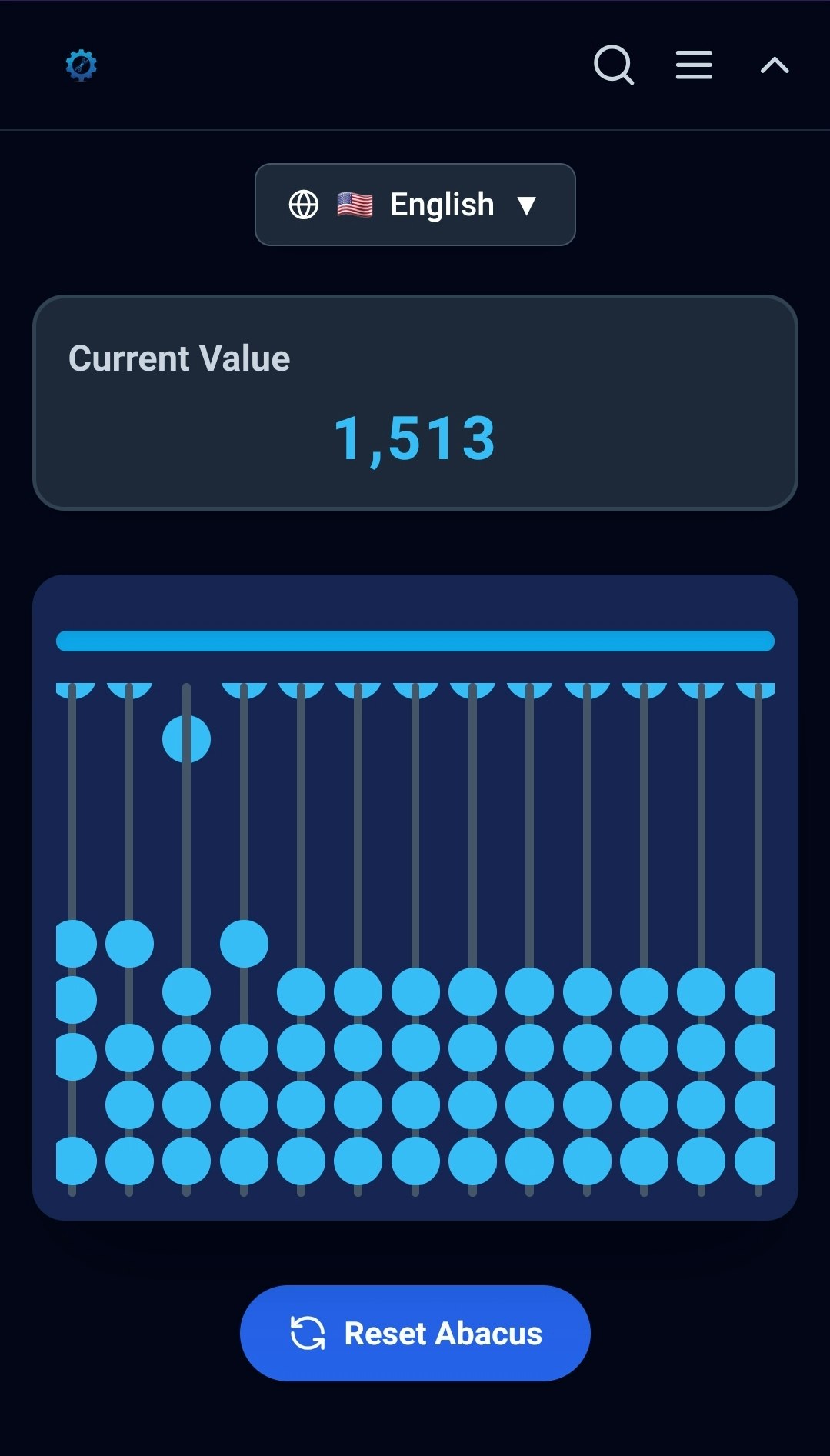
Task: Open the English language dropdown
Action: point(415,205)
